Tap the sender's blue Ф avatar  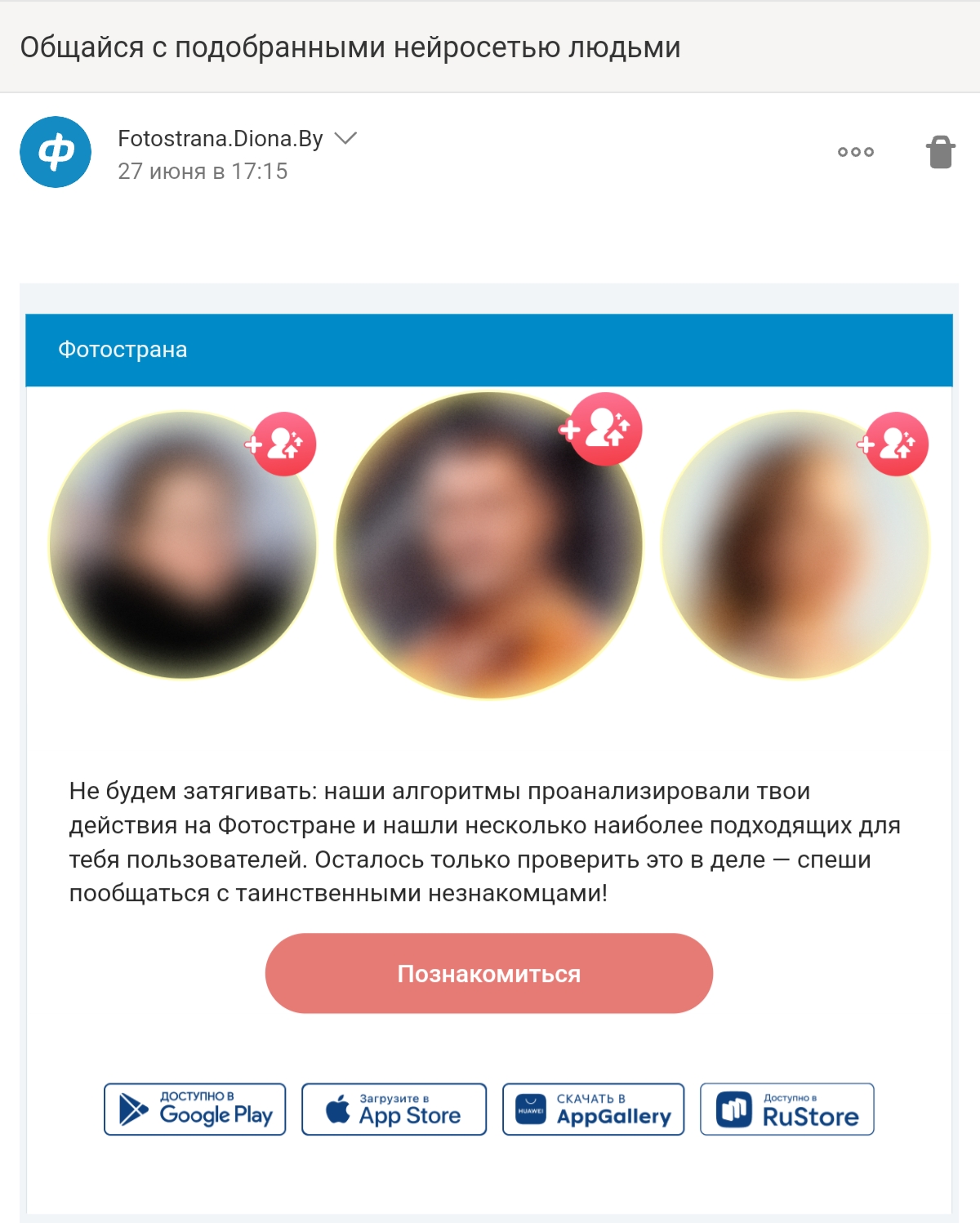tap(56, 152)
